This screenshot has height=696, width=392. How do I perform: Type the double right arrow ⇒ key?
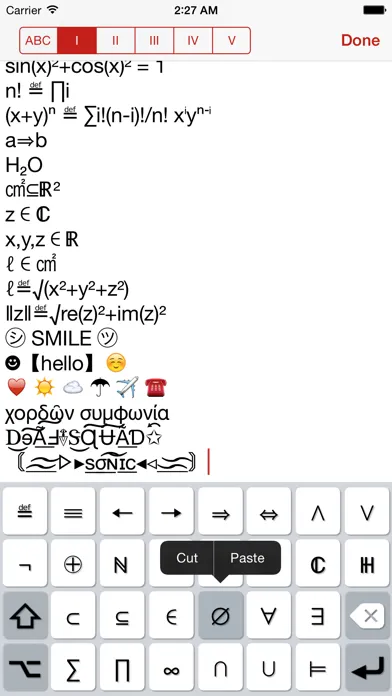point(221,511)
